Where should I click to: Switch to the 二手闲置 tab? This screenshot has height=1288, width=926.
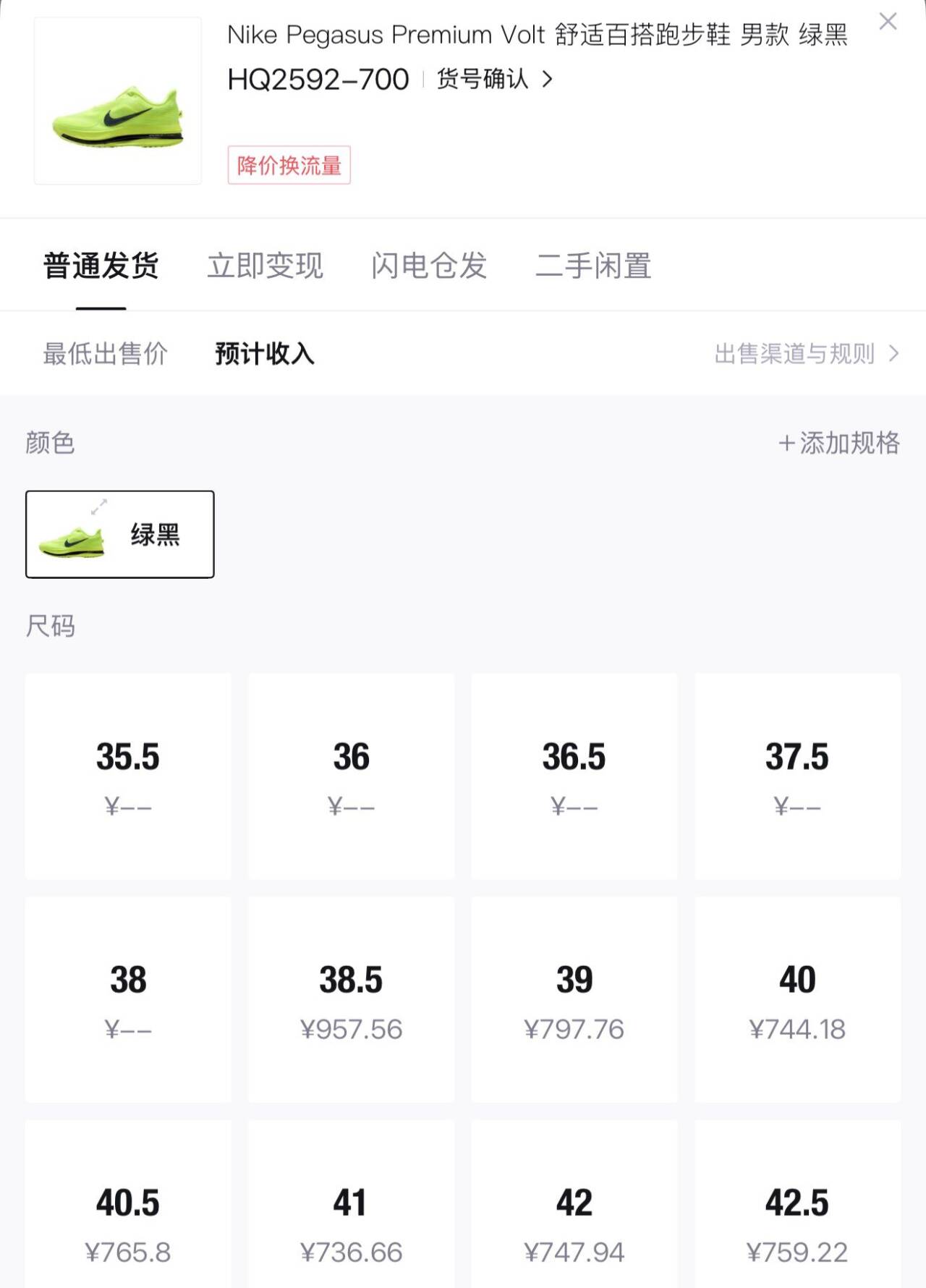(x=593, y=266)
